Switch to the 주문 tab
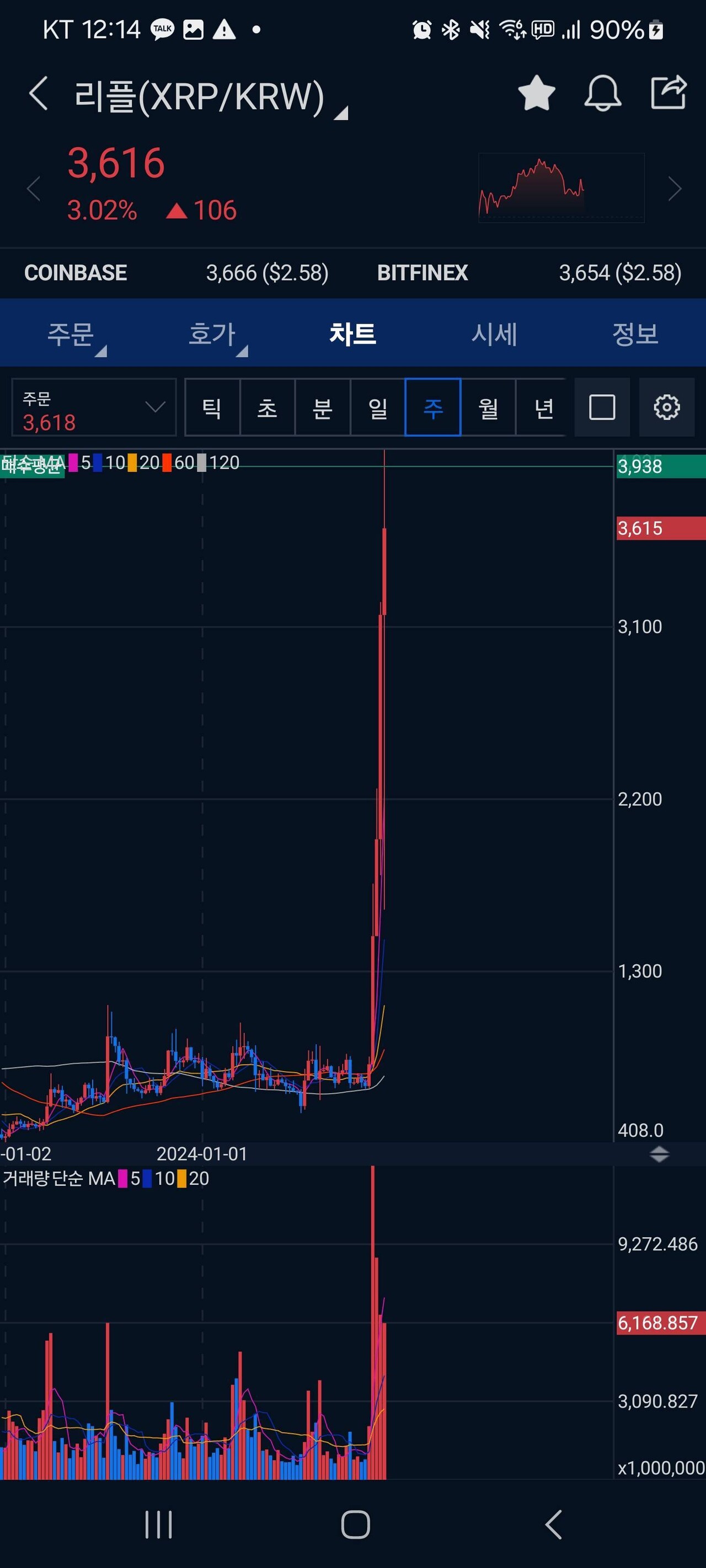This screenshot has height=1568, width=706. point(71,334)
